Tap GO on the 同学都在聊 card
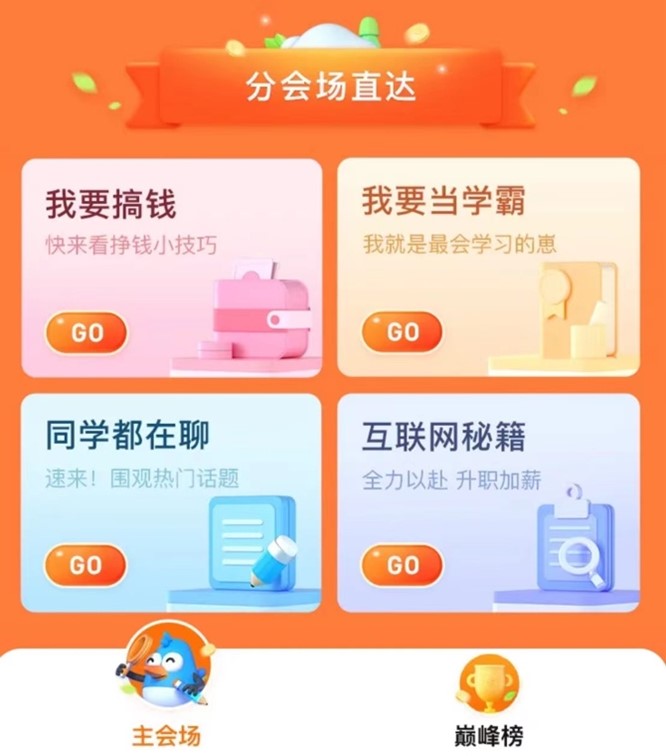Screen dimensions: 666x756 coord(87,565)
